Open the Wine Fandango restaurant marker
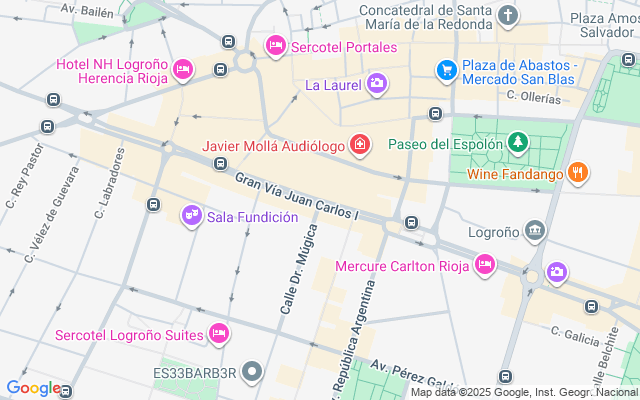640x400 pixels. [x=577, y=173]
